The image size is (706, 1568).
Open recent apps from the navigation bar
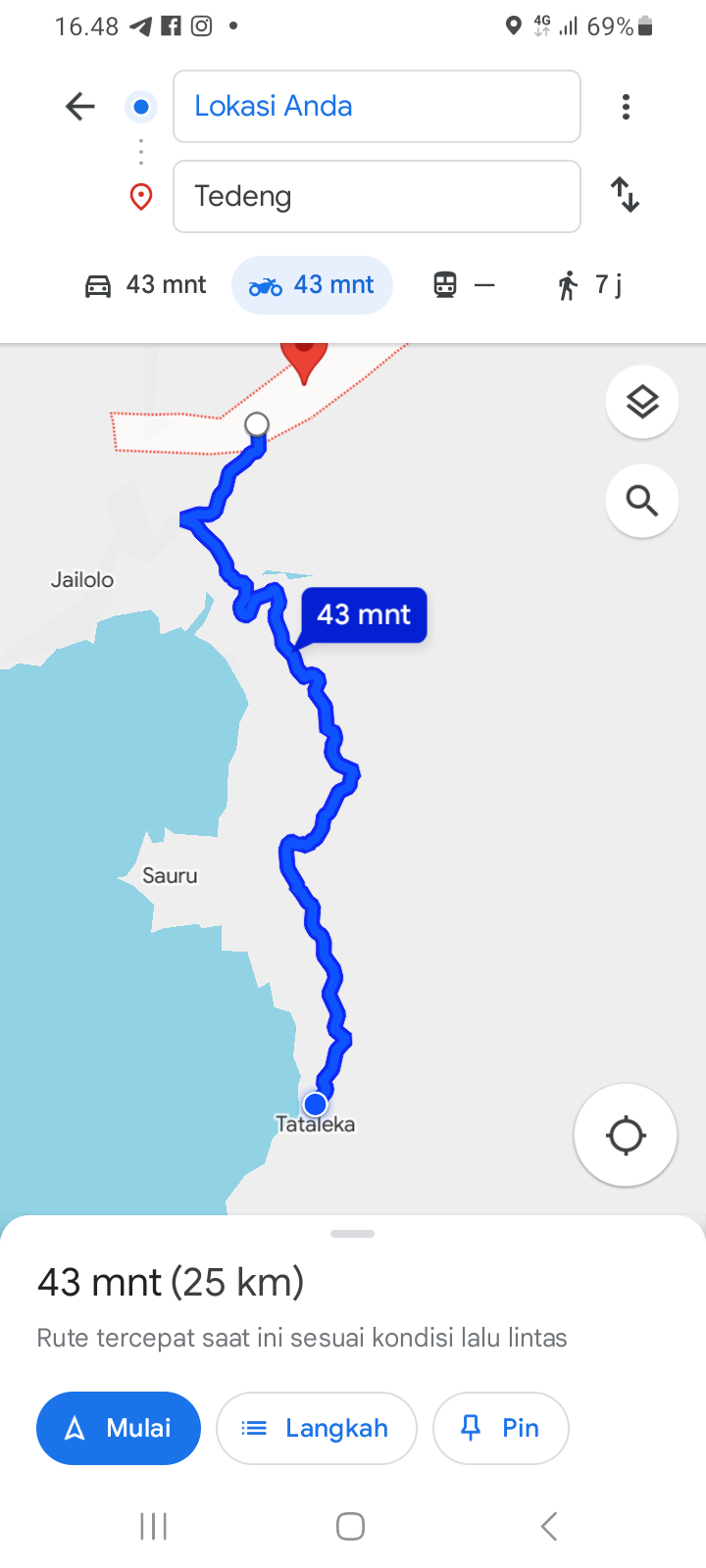click(154, 1526)
